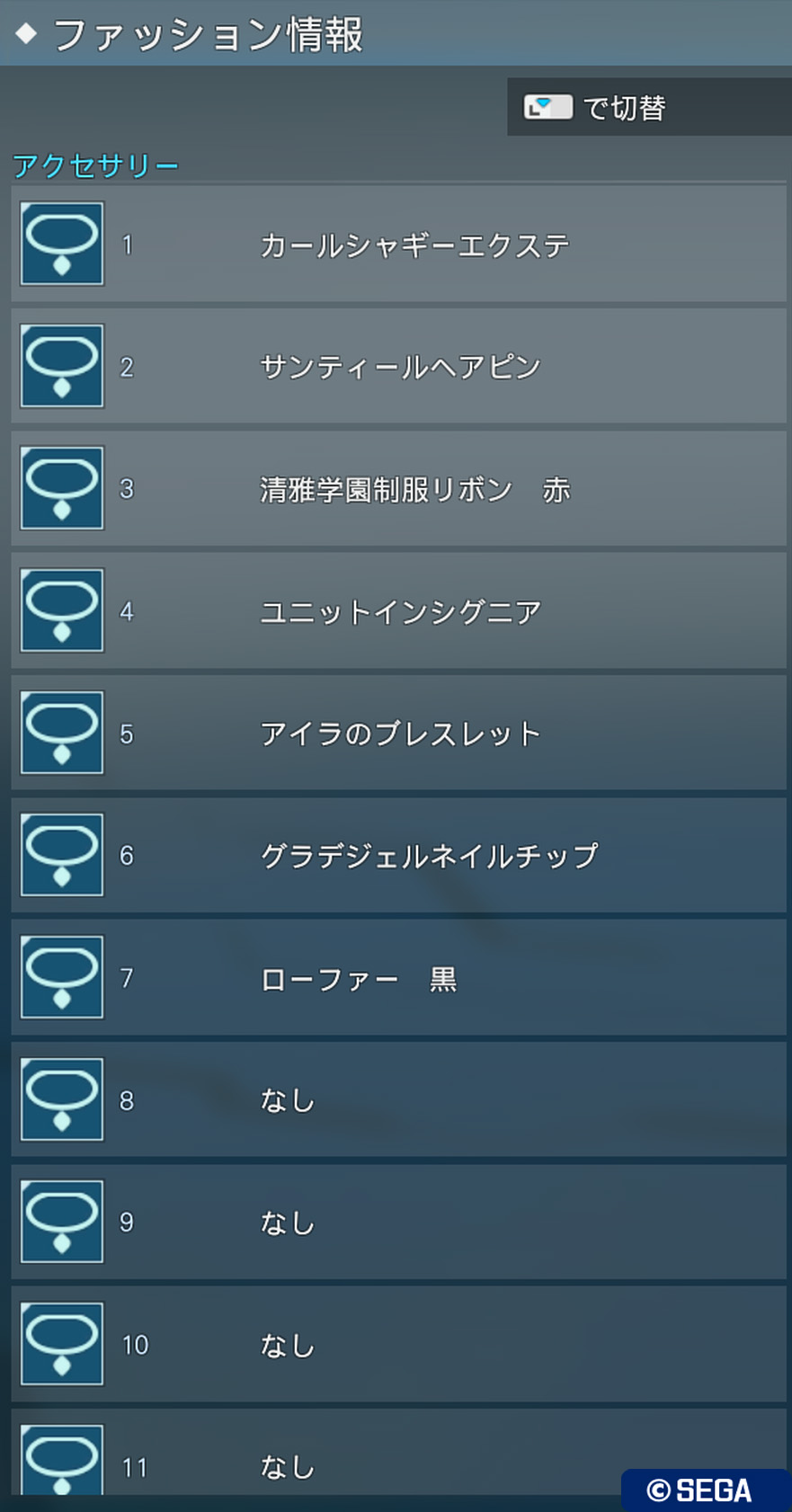This screenshot has width=792, height=1512.
Task: Tap the ローファー 黒 accessory row
Action: 399,977
